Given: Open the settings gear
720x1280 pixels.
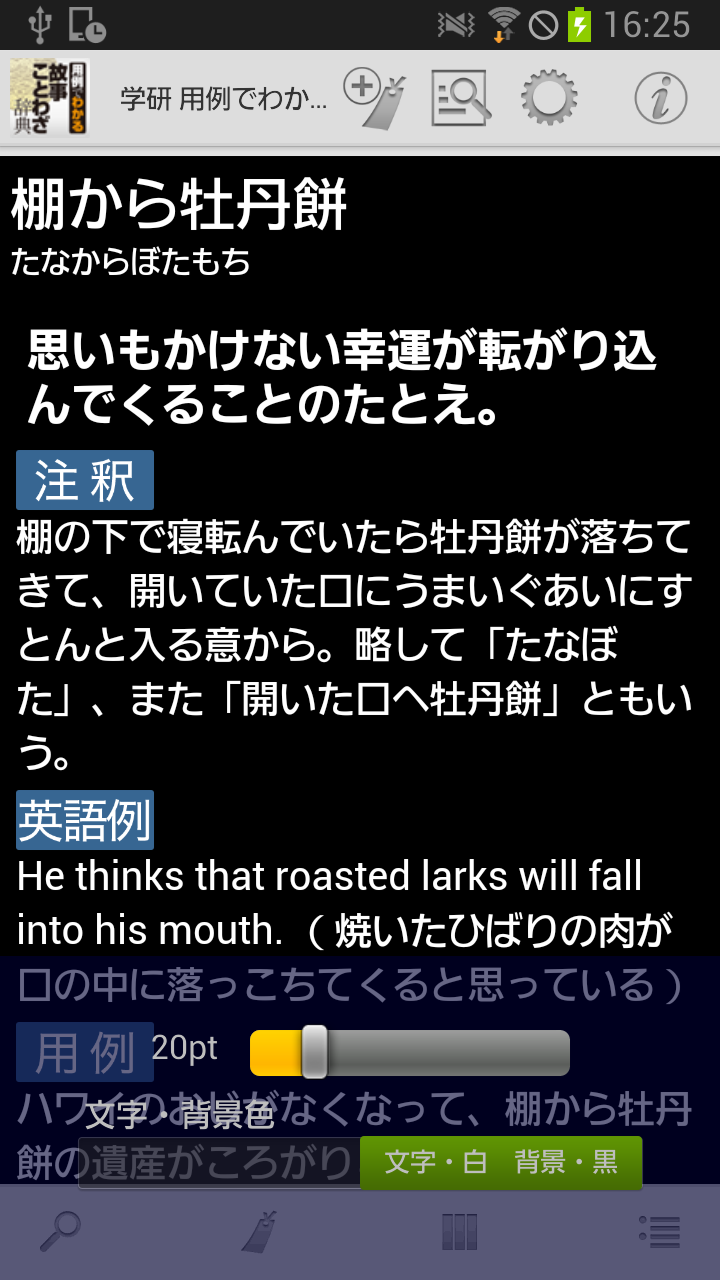Looking at the screenshot, I should (549, 98).
